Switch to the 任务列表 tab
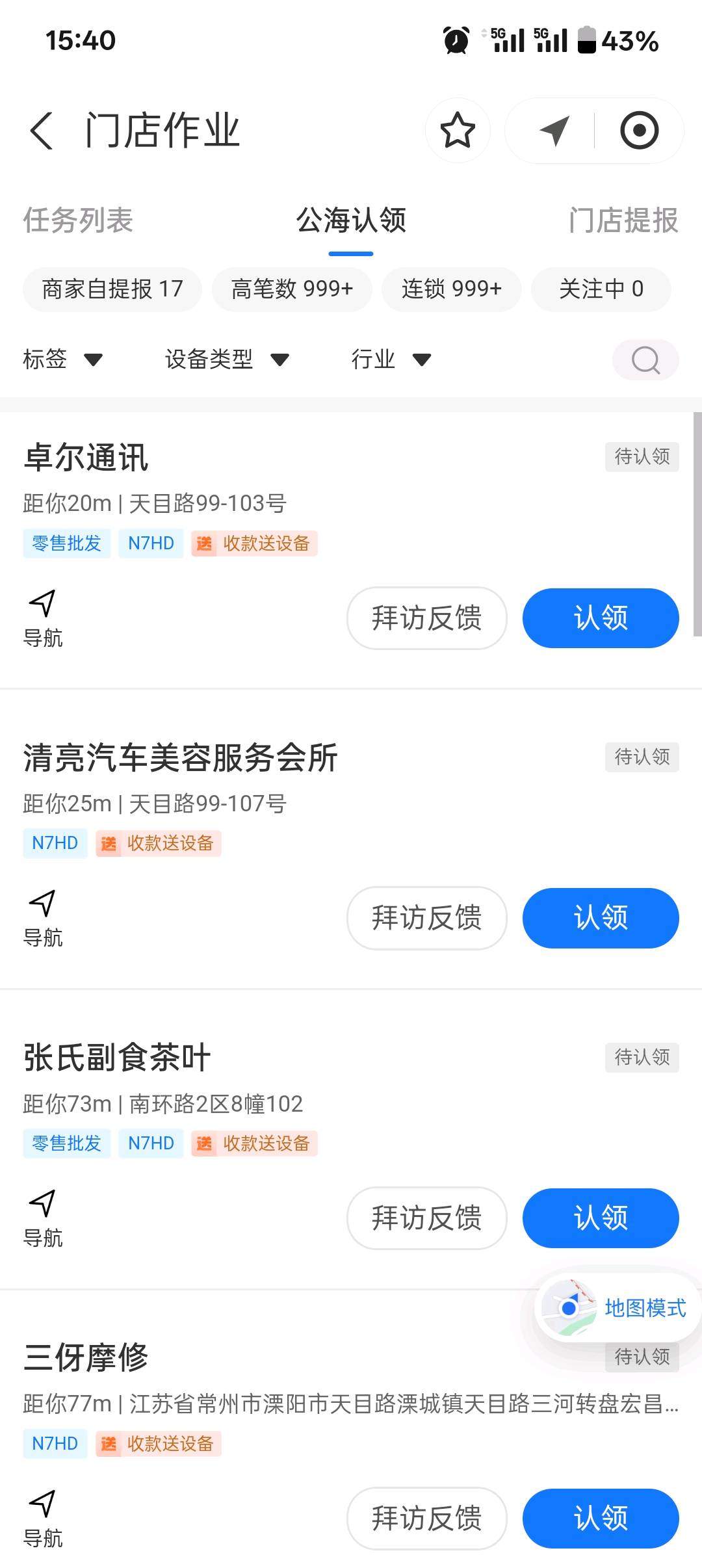The width and height of the screenshot is (702, 1568). pos(78,220)
